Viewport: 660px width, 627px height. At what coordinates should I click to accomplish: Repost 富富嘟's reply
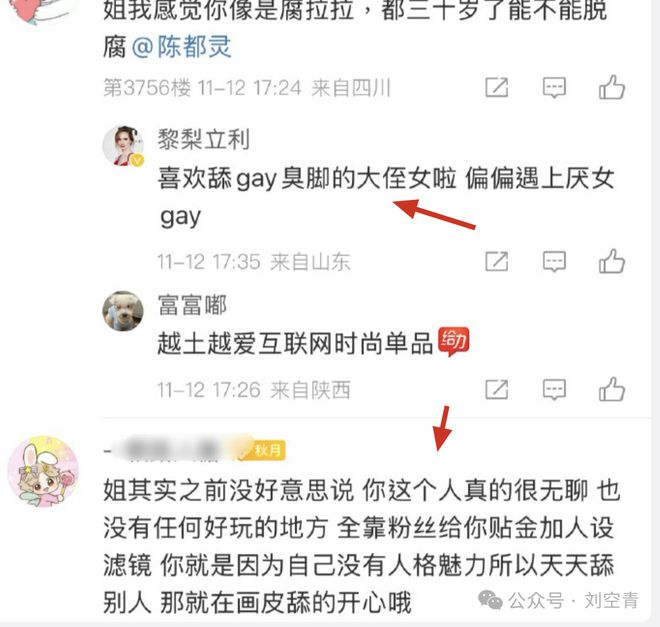click(497, 389)
